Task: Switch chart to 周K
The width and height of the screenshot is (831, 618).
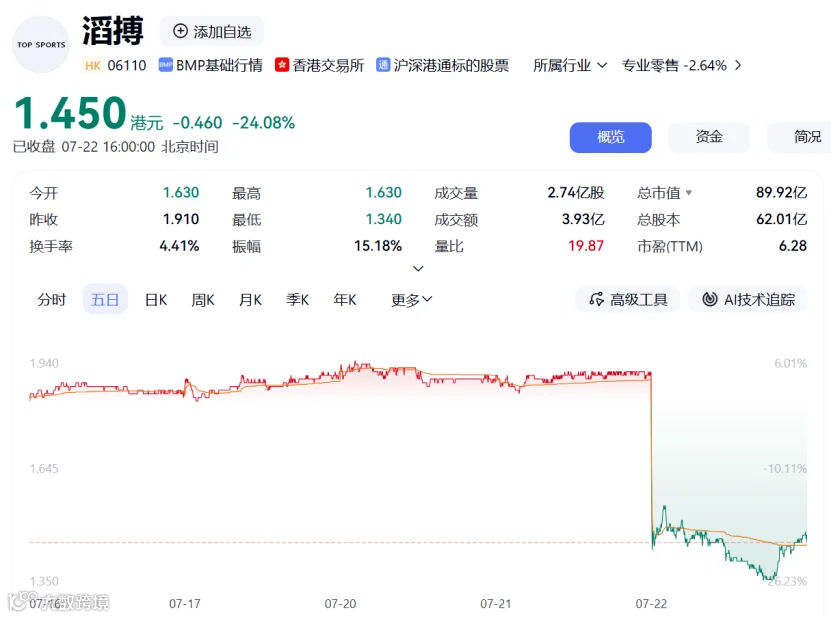Action: coord(202,299)
